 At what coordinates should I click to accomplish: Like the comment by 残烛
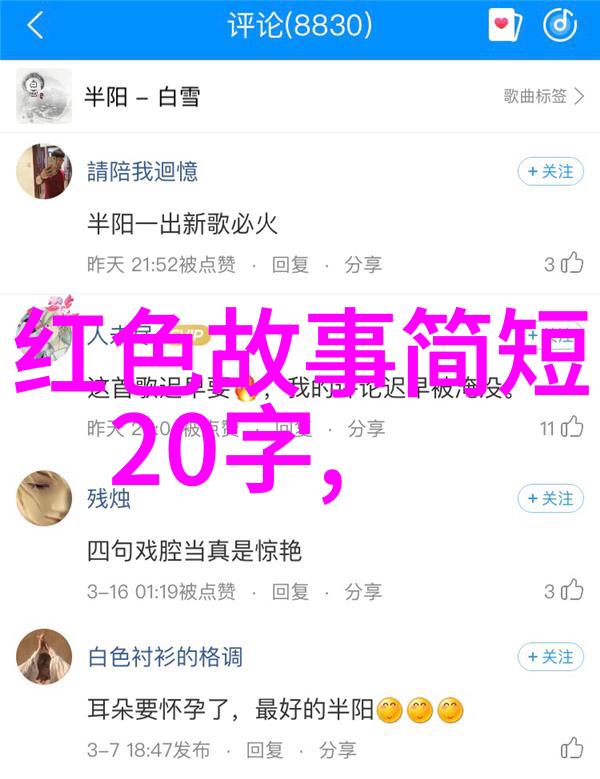(563, 590)
